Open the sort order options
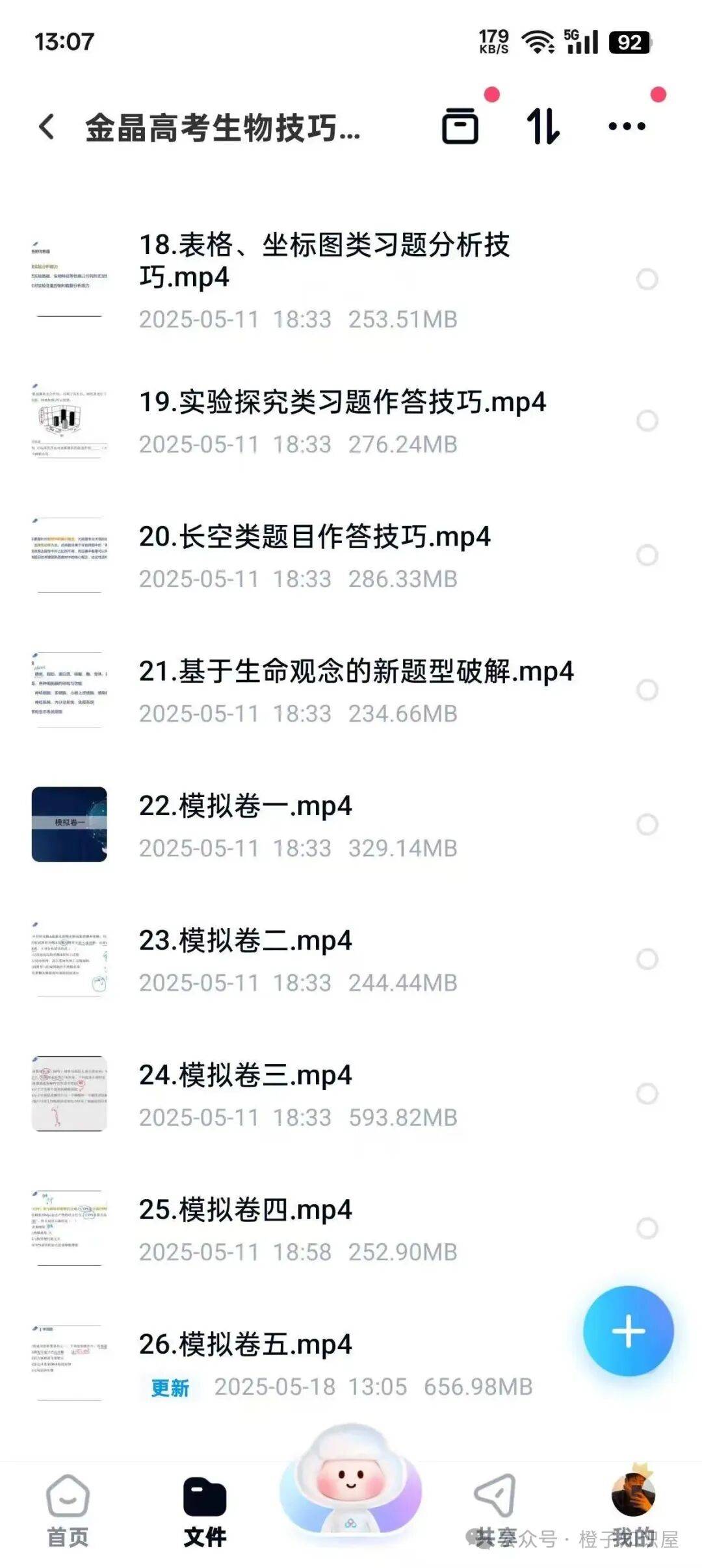The image size is (702, 1568). coord(543,126)
